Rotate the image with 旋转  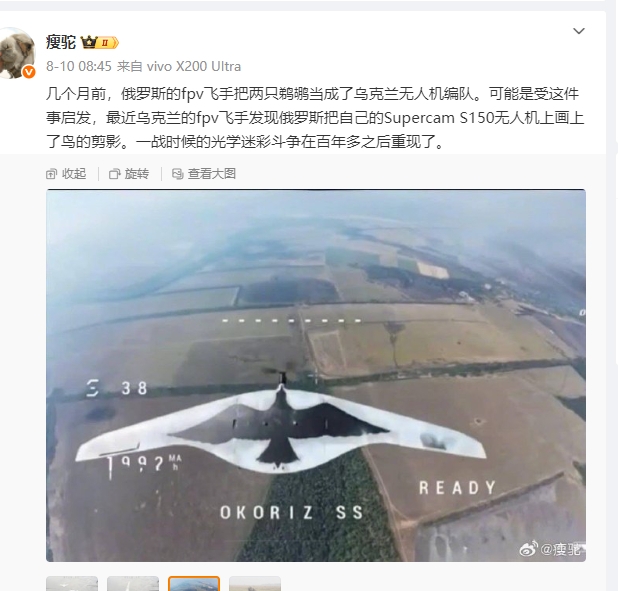point(129,173)
